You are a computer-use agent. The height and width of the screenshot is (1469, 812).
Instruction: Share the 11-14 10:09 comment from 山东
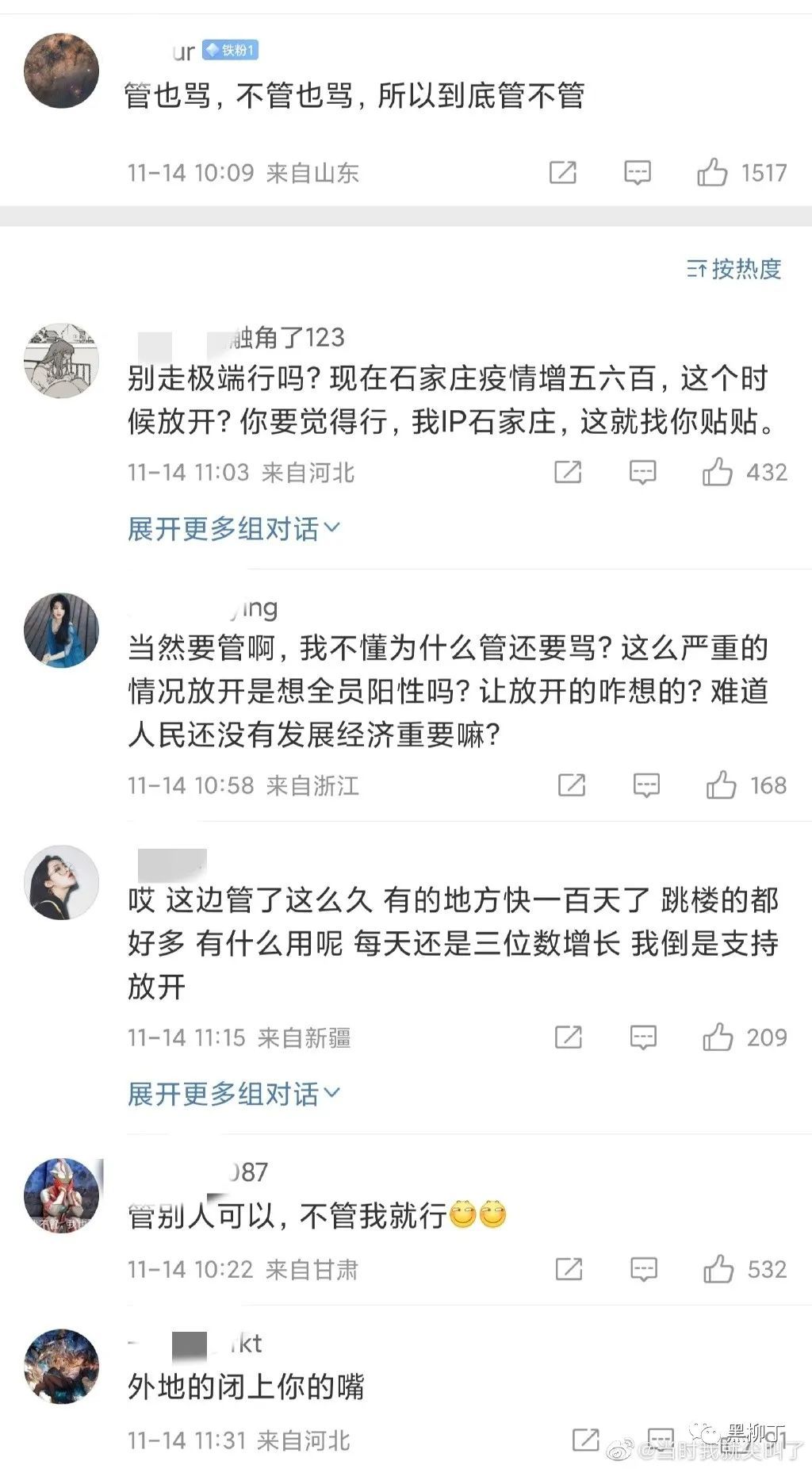click(x=563, y=172)
